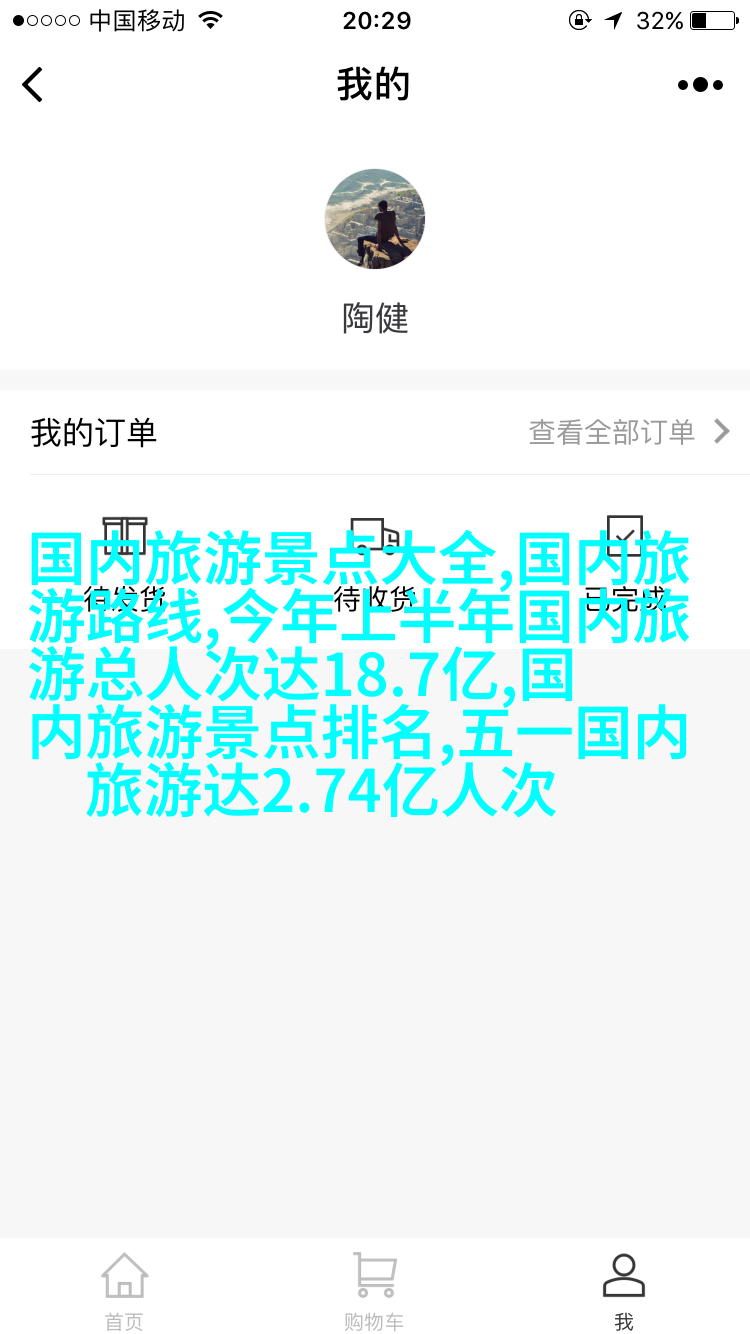Screen dimensions: 750x1334
Task: Go back using the arrow
Action: click(x=33, y=85)
